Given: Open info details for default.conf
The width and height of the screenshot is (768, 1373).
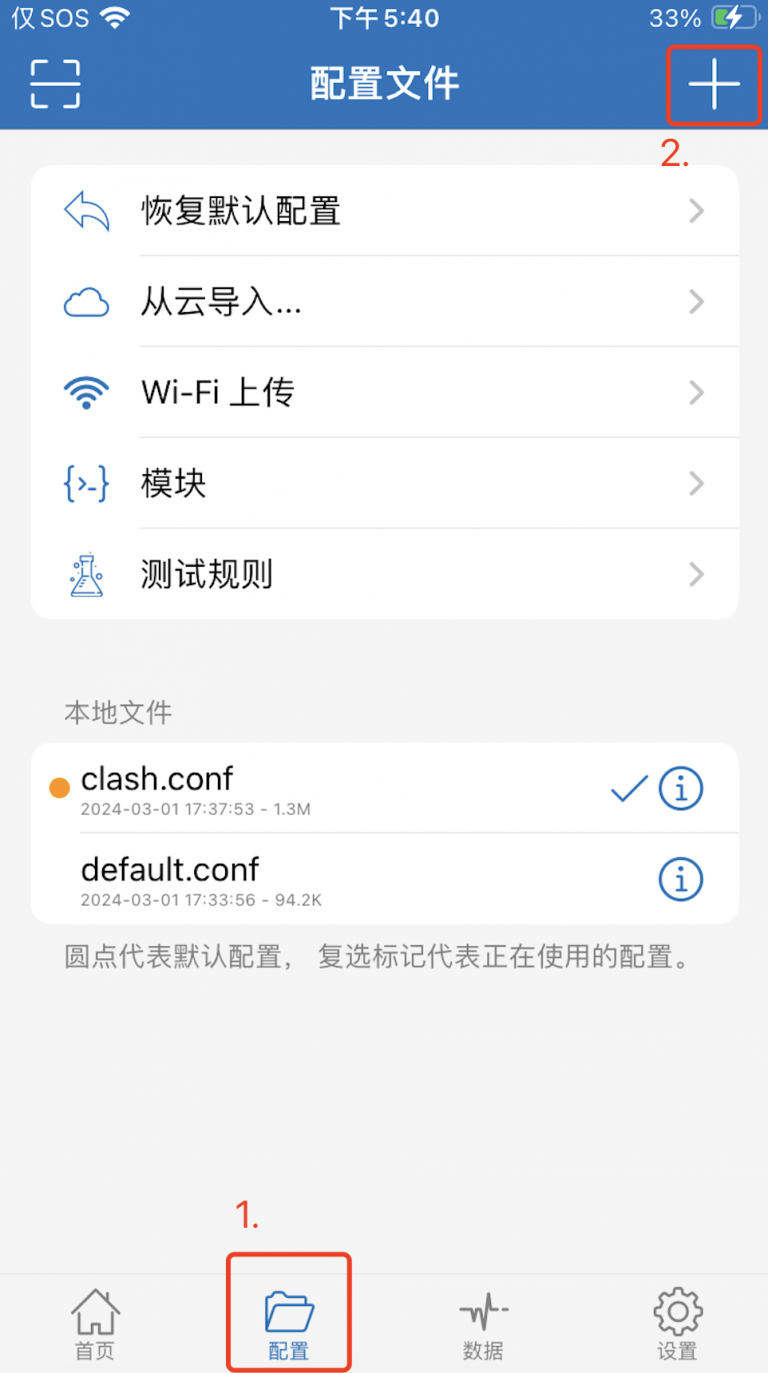Looking at the screenshot, I should [681, 879].
